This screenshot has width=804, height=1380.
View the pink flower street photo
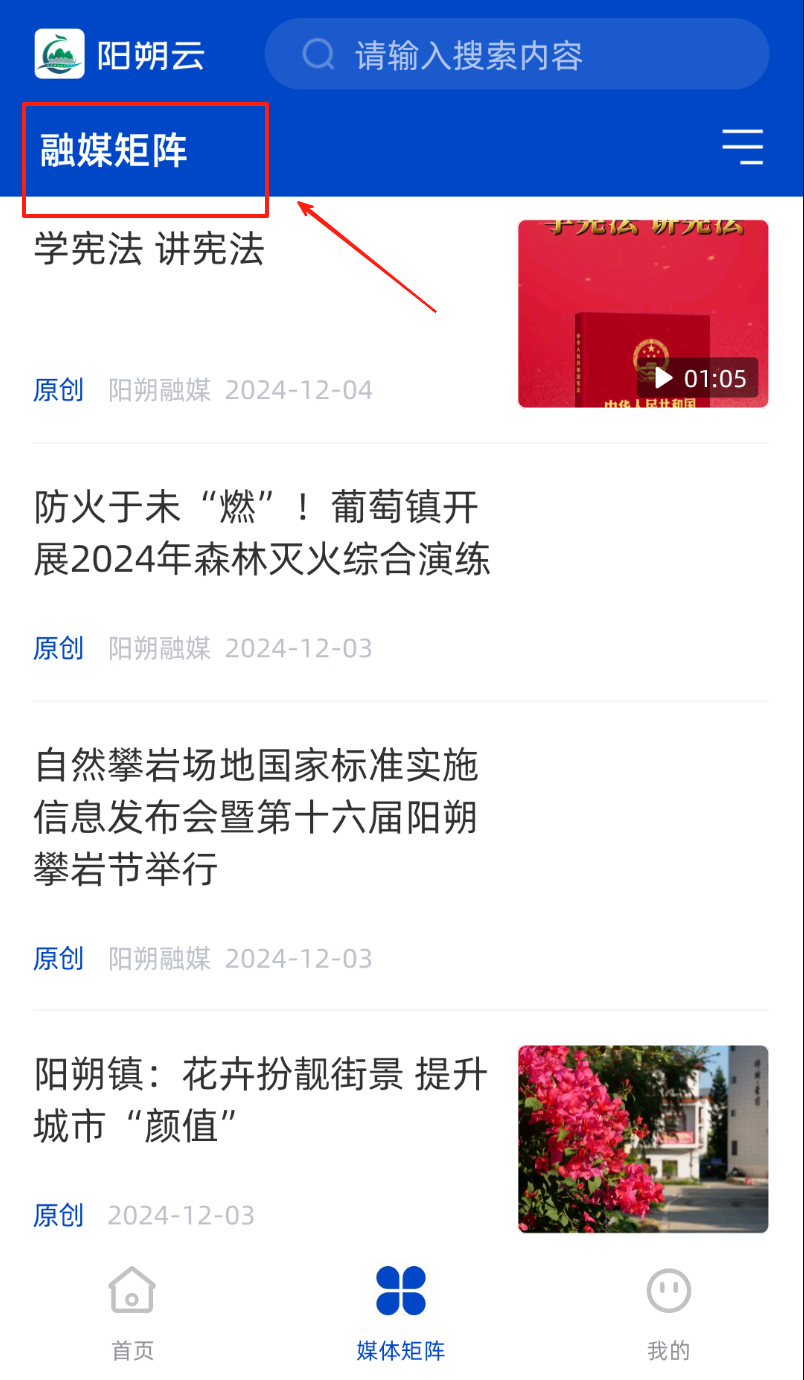tap(643, 1139)
